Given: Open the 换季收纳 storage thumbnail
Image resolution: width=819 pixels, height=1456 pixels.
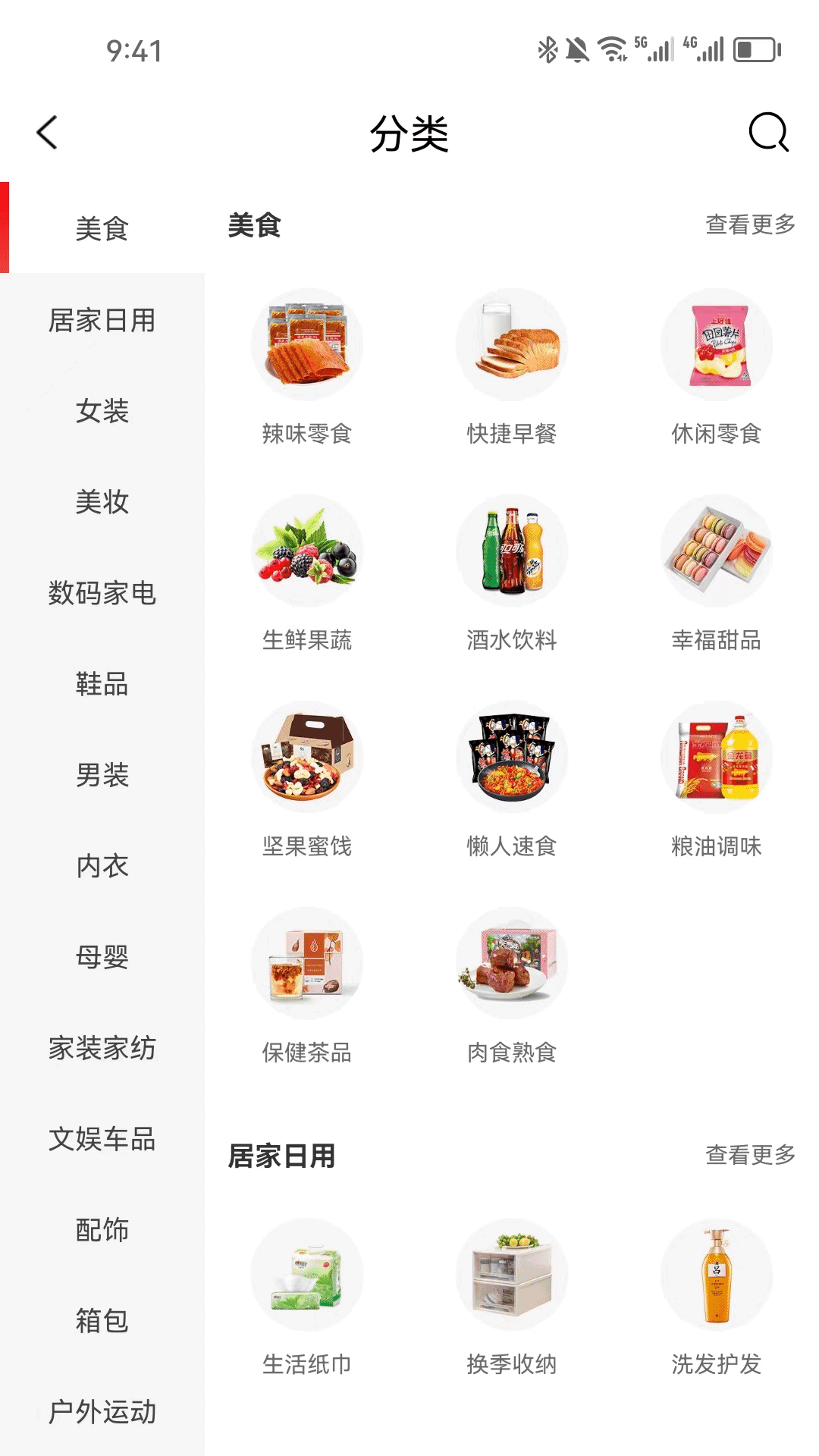Looking at the screenshot, I should (x=512, y=1275).
